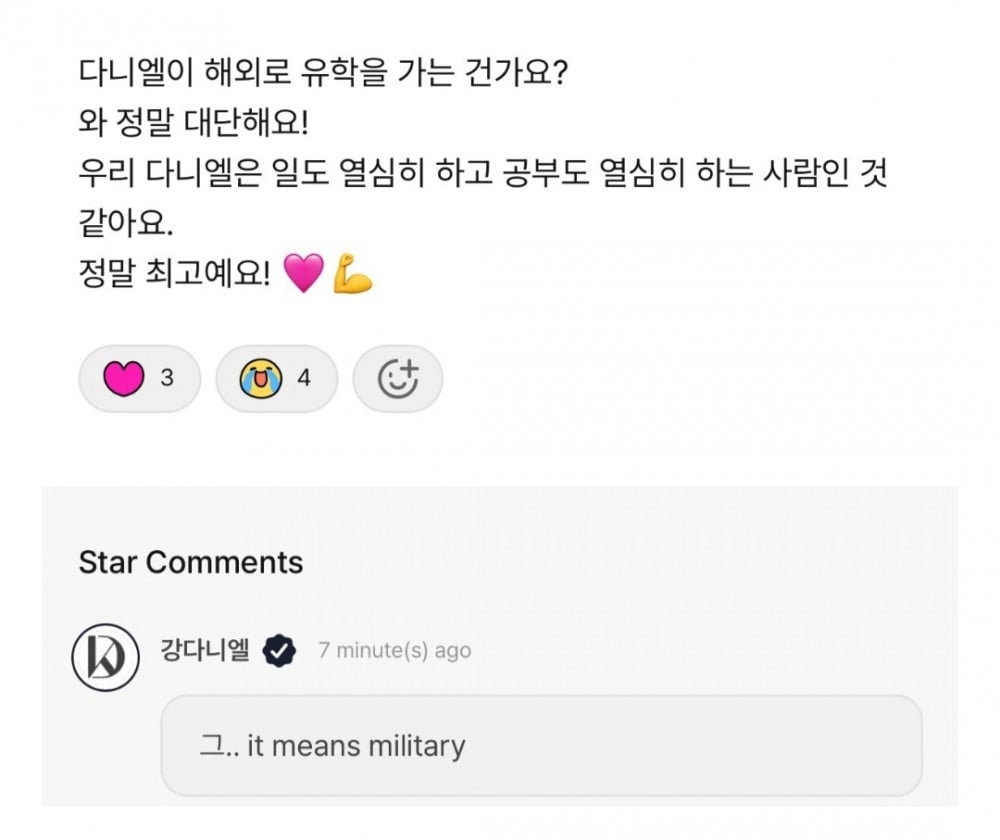Screen dimensions: 1000x840
Task: React with the pink heart chip
Action: [x=139, y=379]
